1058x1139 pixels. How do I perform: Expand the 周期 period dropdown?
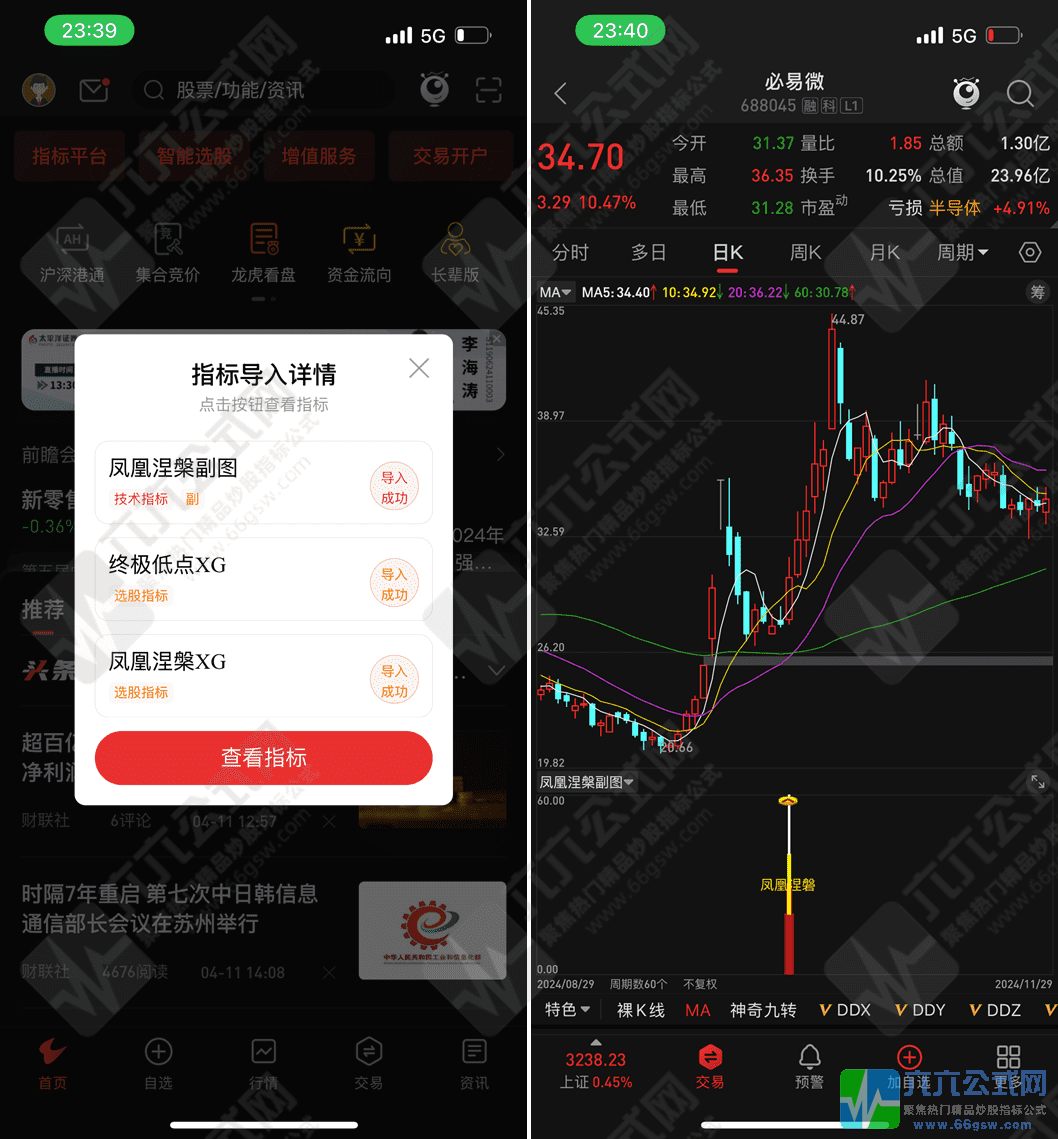pyautogui.click(x=962, y=253)
